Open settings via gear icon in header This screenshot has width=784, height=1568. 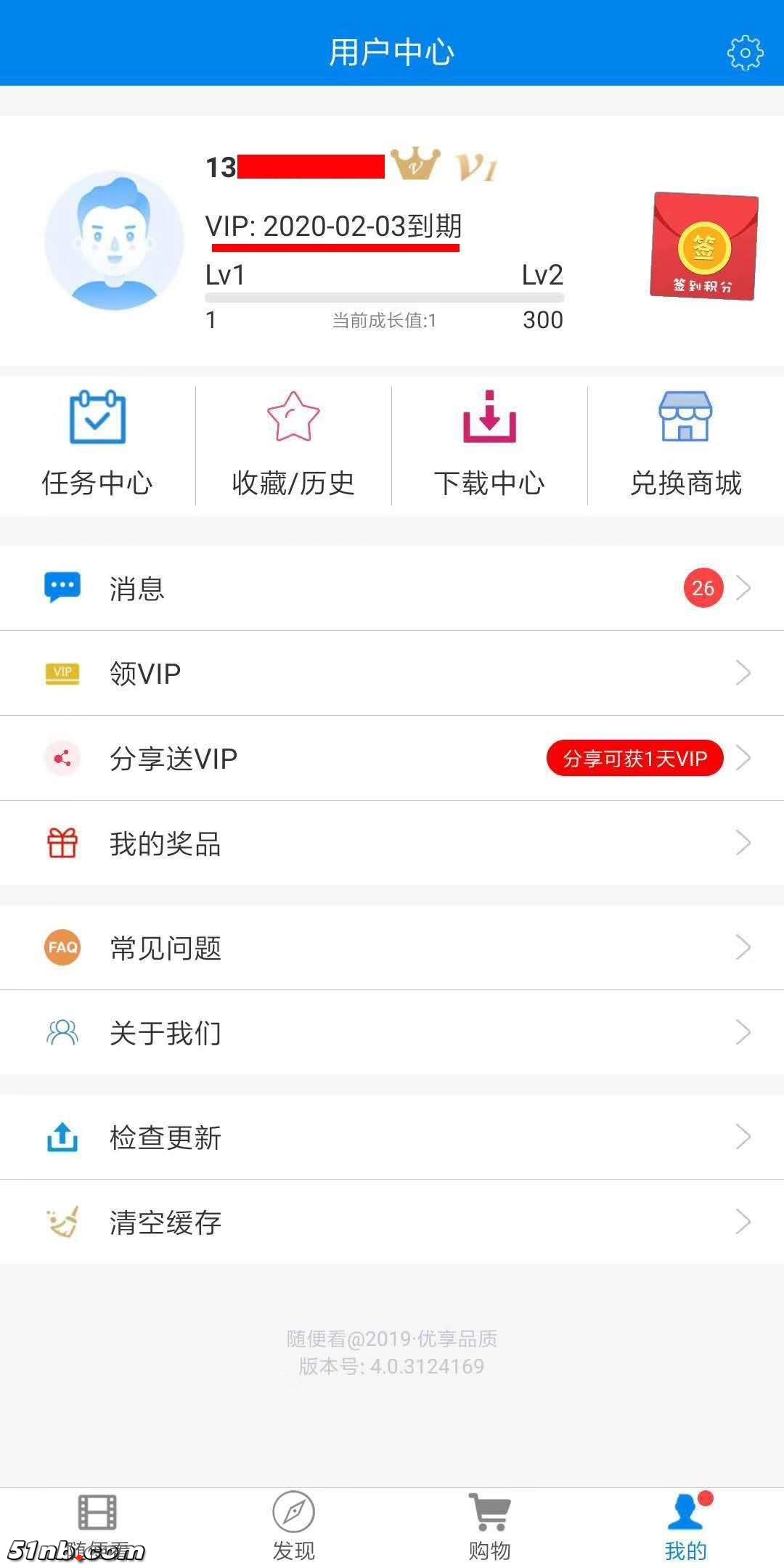click(746, 51)
